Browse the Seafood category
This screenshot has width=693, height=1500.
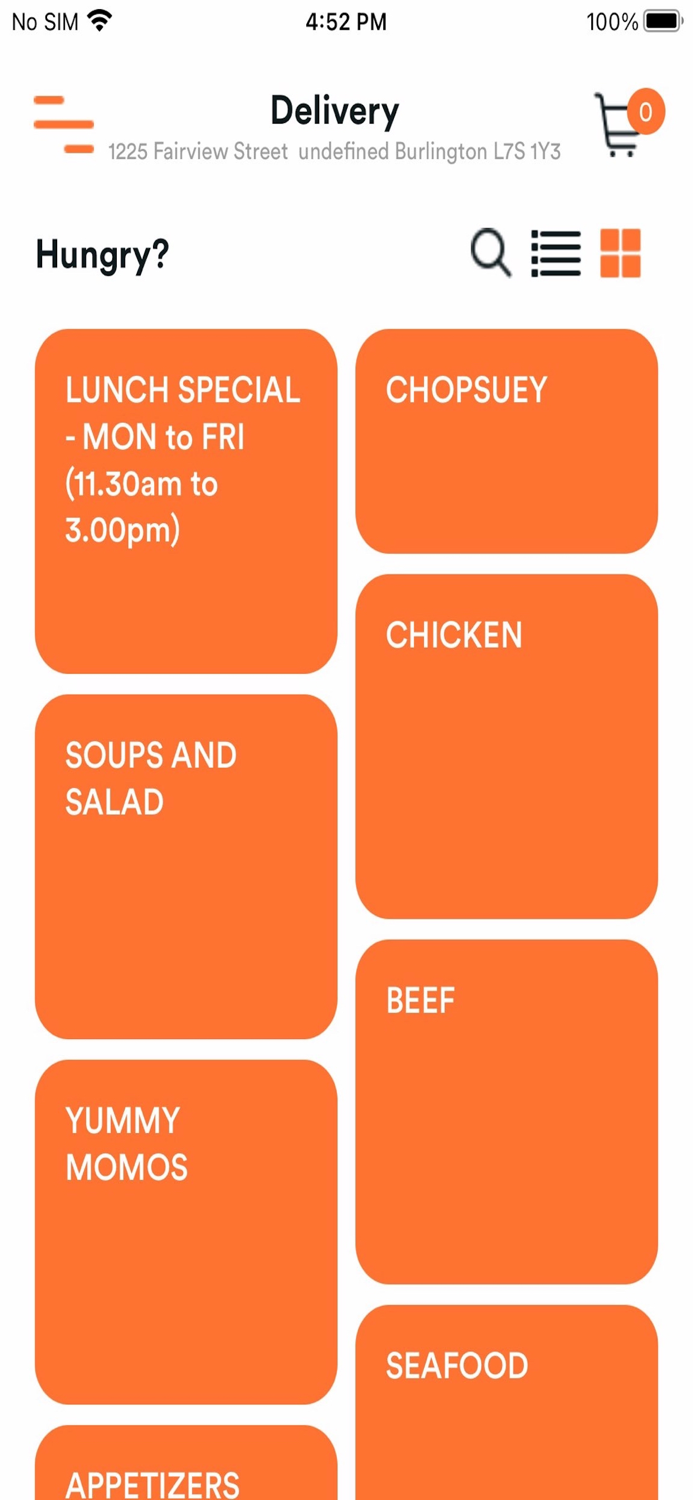[507, 1402]
